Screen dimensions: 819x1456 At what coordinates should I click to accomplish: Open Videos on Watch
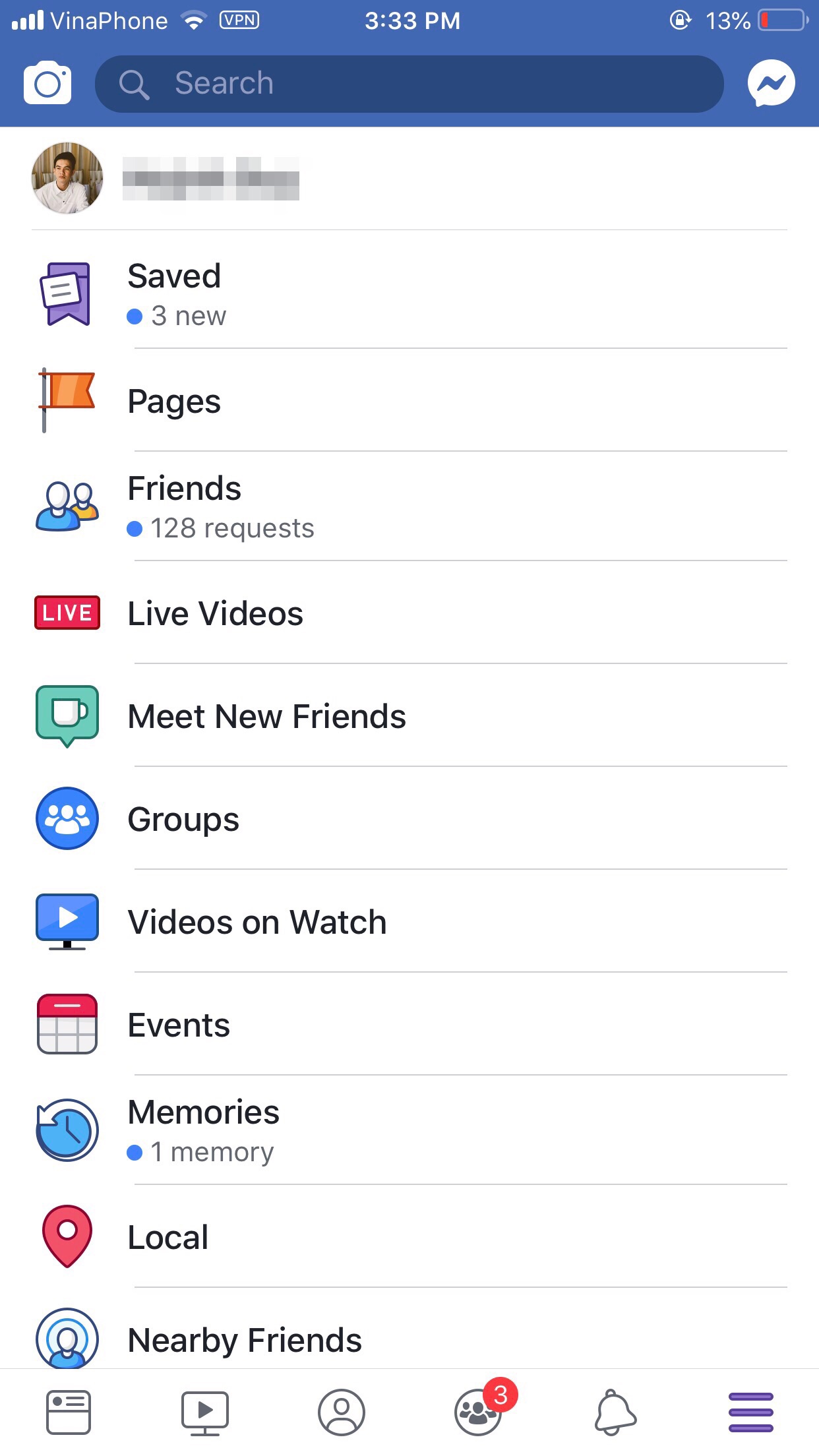(257, 922)
